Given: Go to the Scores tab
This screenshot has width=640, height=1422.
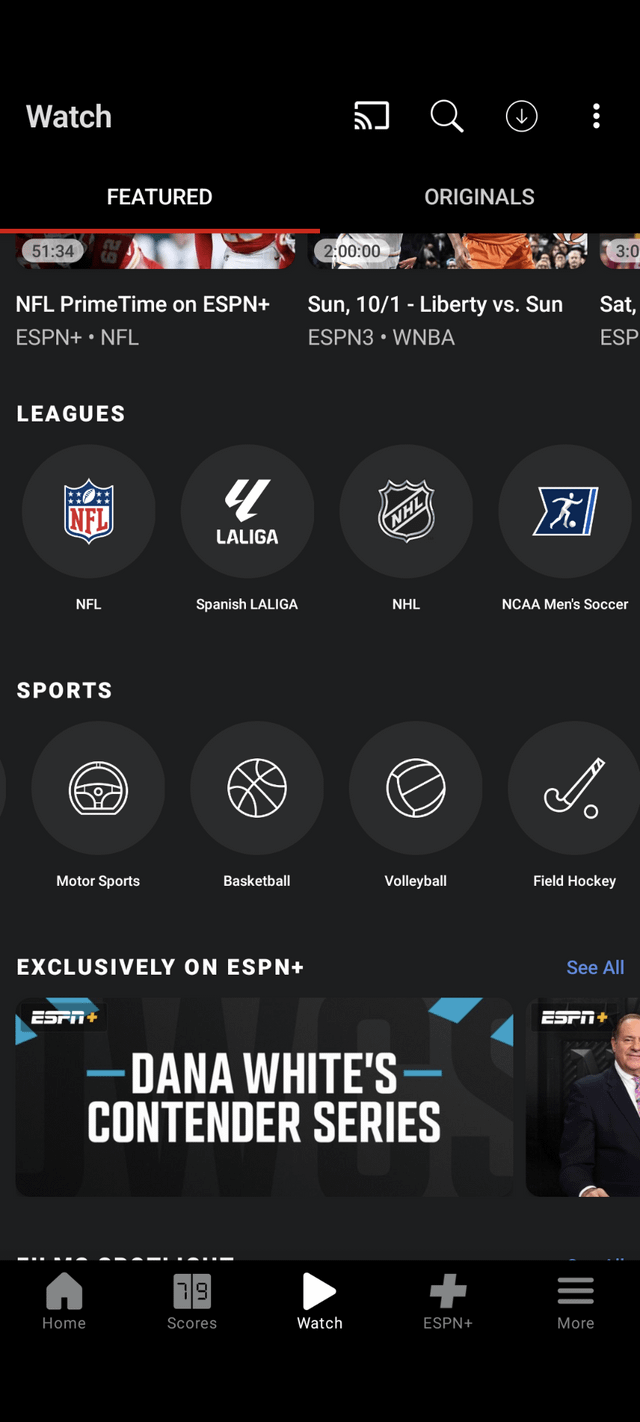Looking at the screenshot, I should tap(192, 1302).
